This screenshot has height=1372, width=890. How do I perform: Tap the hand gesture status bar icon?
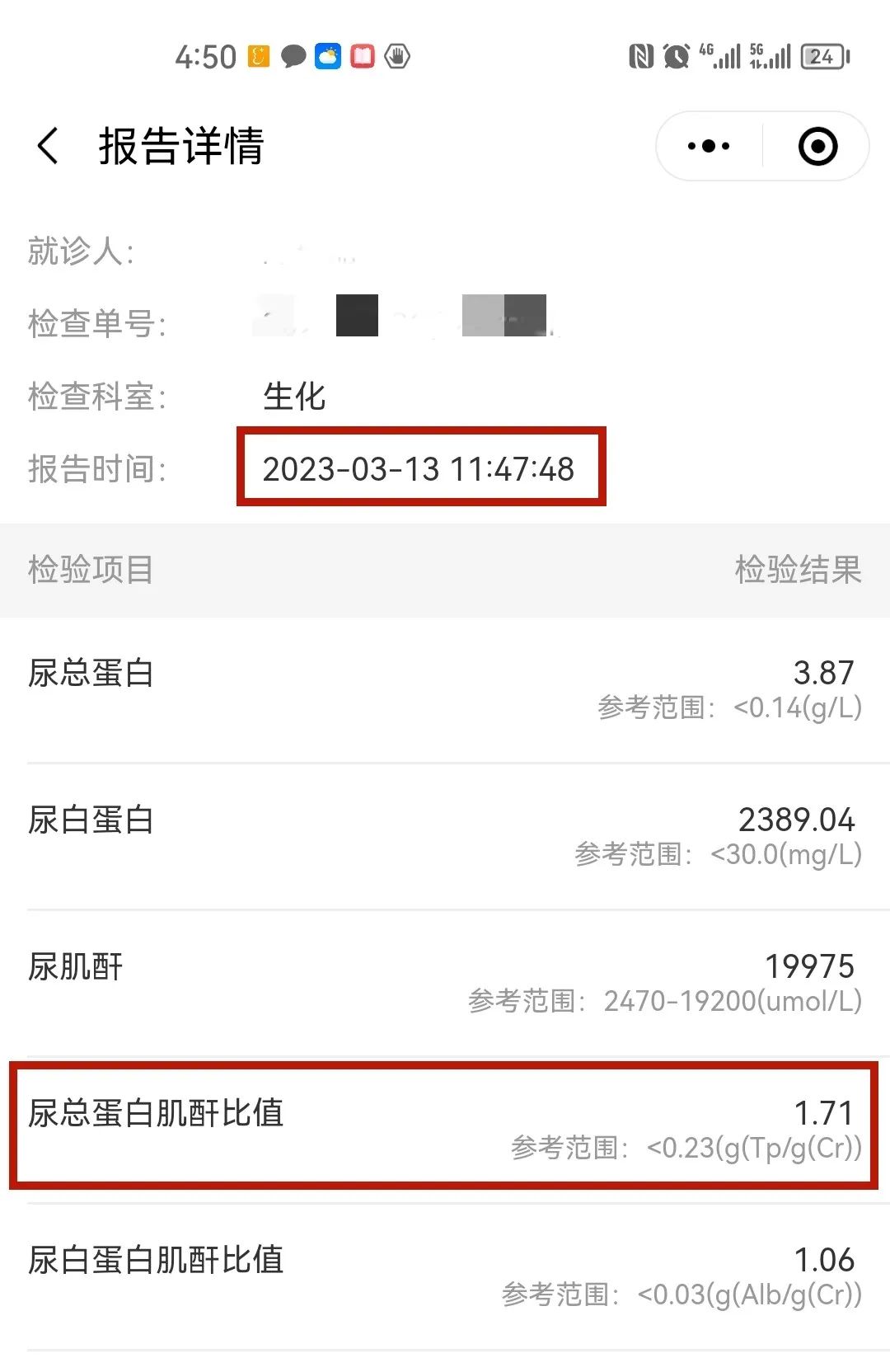click(x=396, y=56)
